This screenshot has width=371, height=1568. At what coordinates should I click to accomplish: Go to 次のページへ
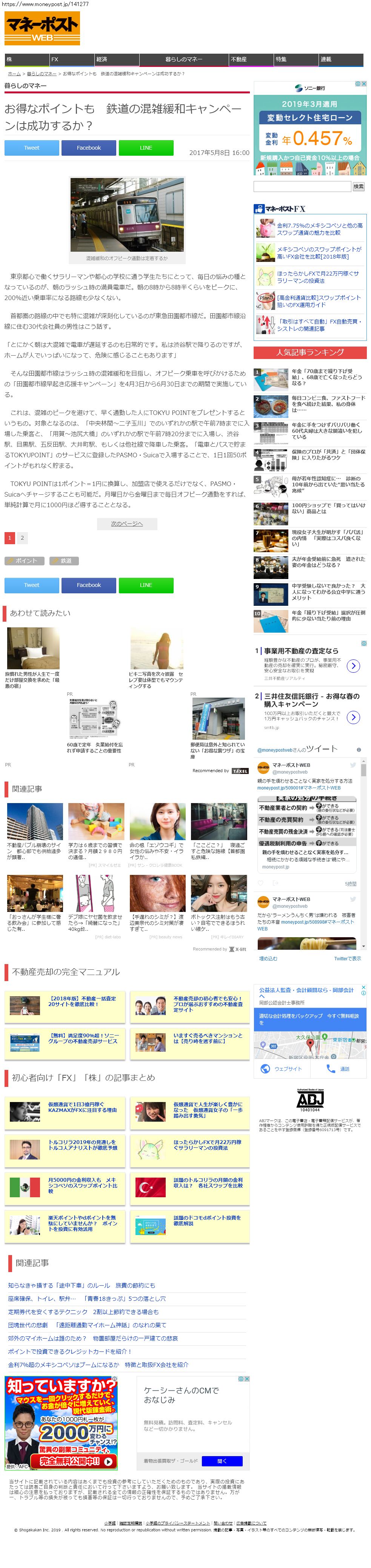126,523
